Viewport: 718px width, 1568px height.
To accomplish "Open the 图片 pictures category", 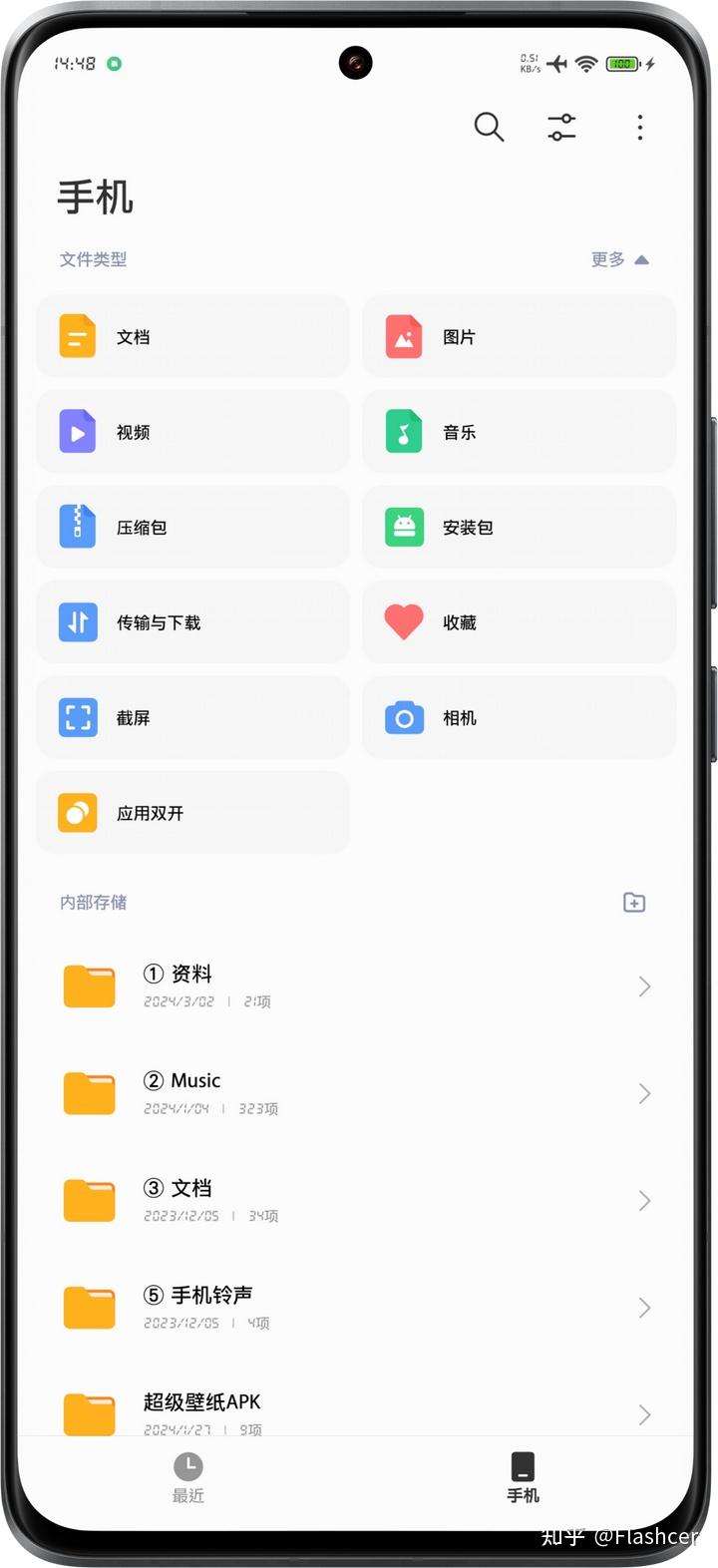I will [519, 336].
